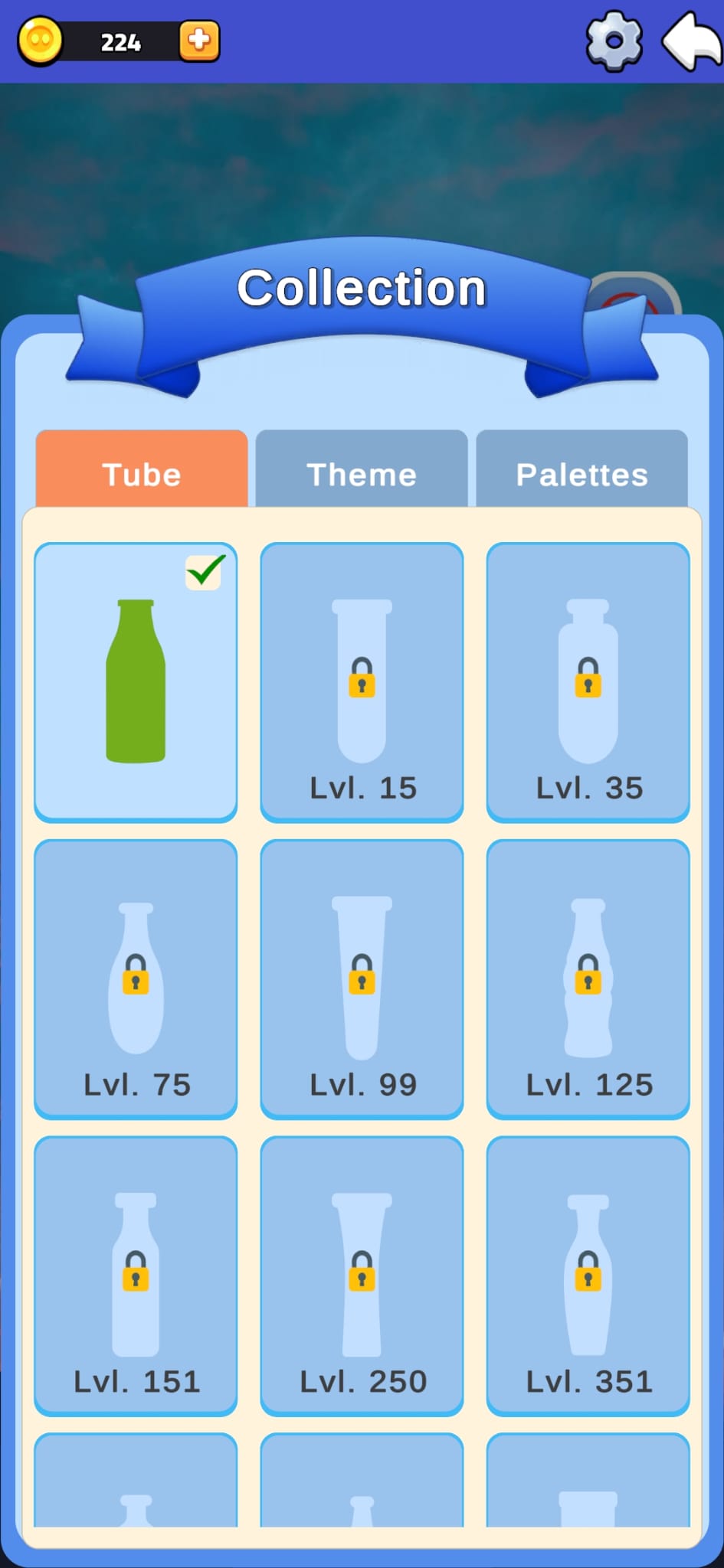
Task: Pick the locked Lvl. 250 tube
Action: pos(362,1276)
